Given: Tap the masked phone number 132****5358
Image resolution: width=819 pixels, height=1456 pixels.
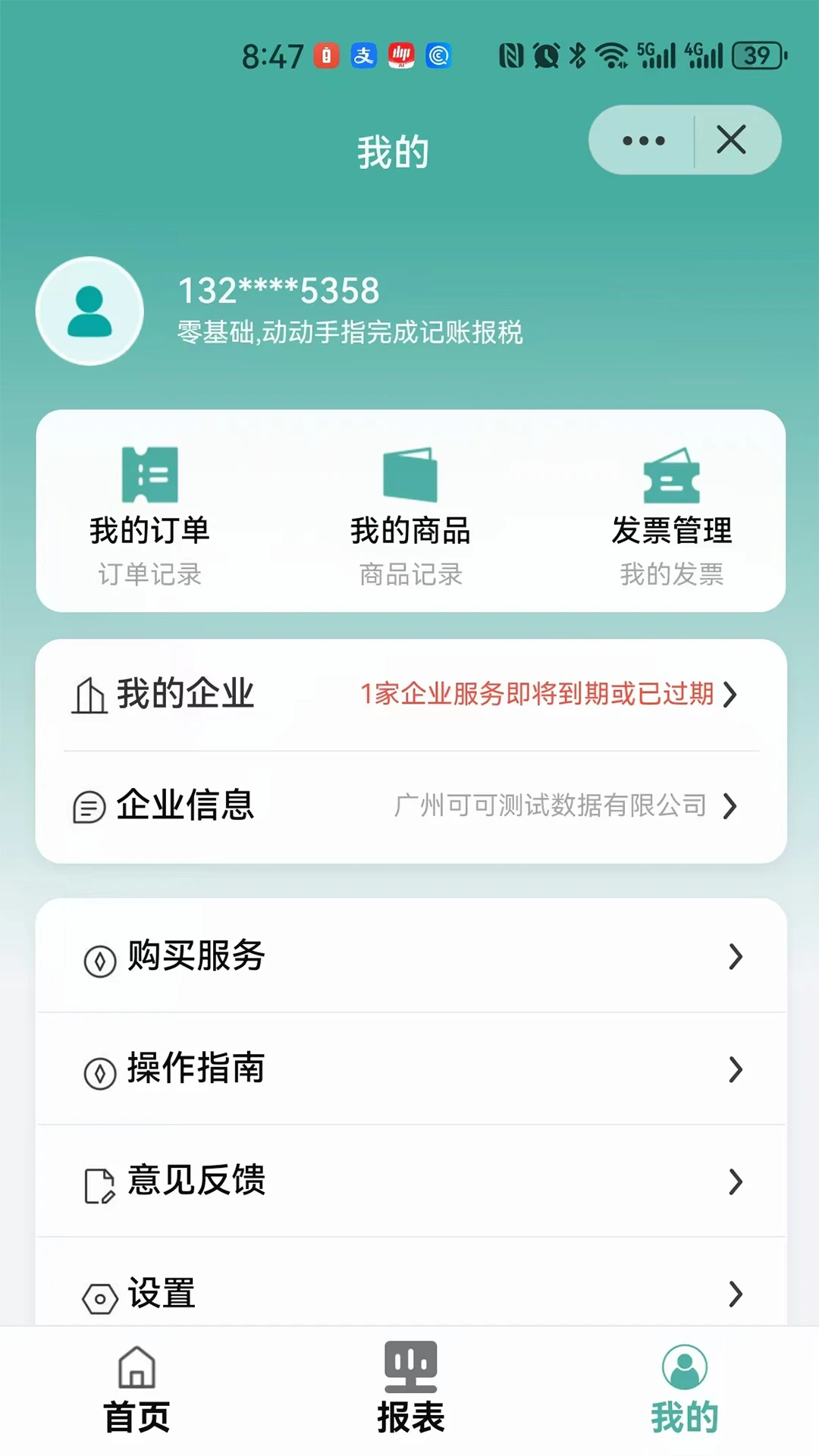Looking at the screenshot, I should coord(279,289).
